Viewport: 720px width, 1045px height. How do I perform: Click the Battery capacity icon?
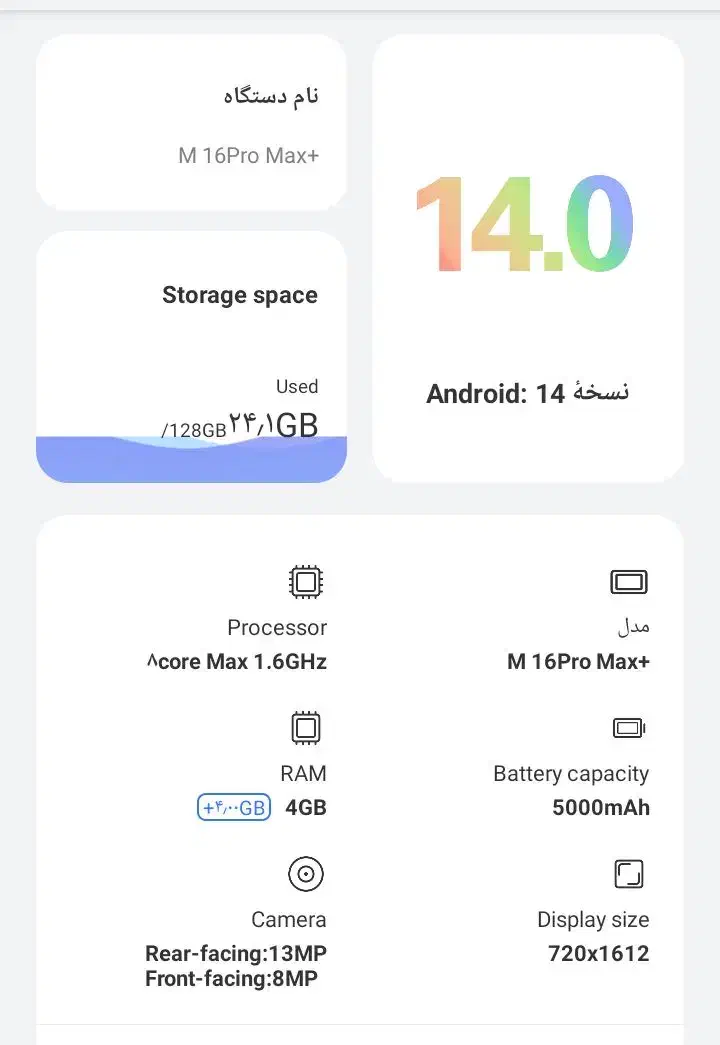point(628,727)
